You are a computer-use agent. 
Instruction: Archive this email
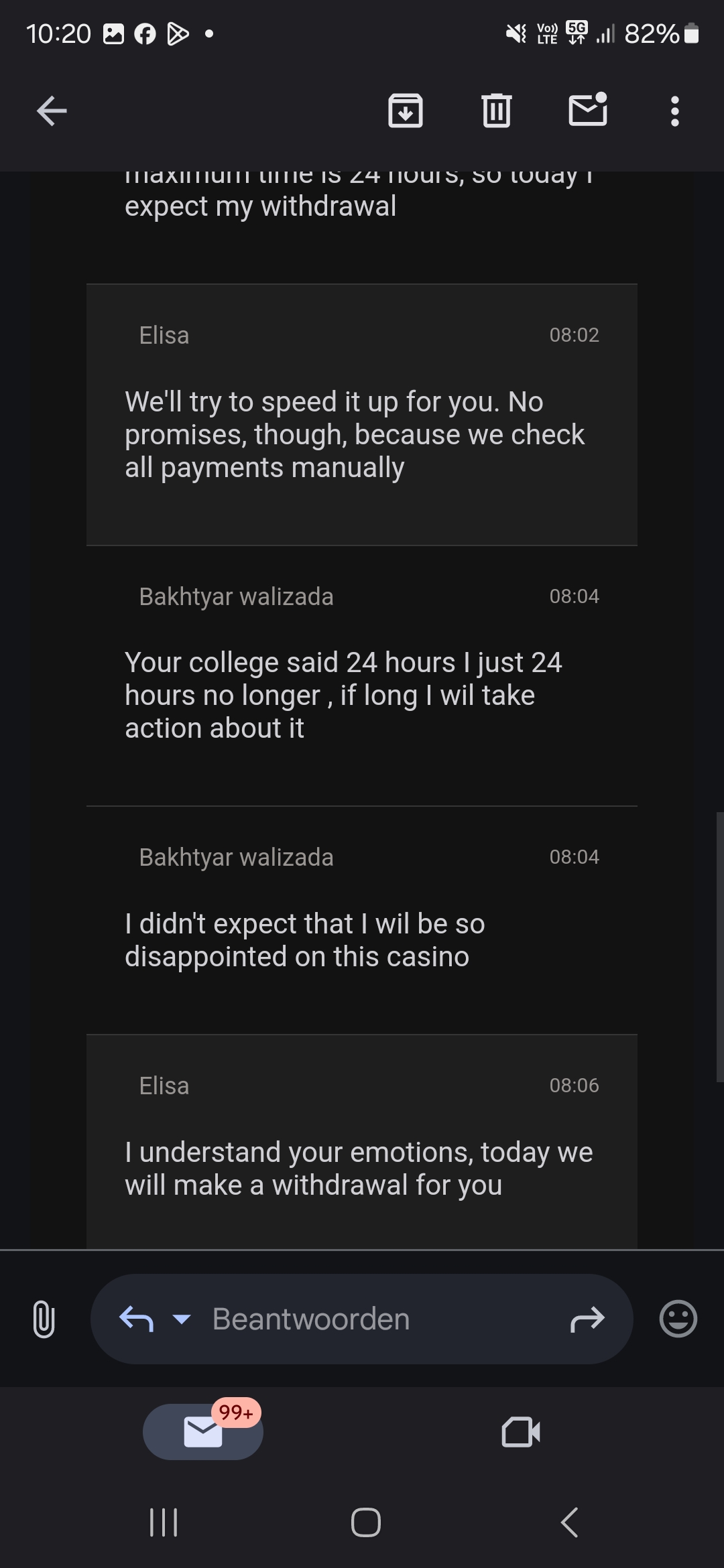coord(406,111)
